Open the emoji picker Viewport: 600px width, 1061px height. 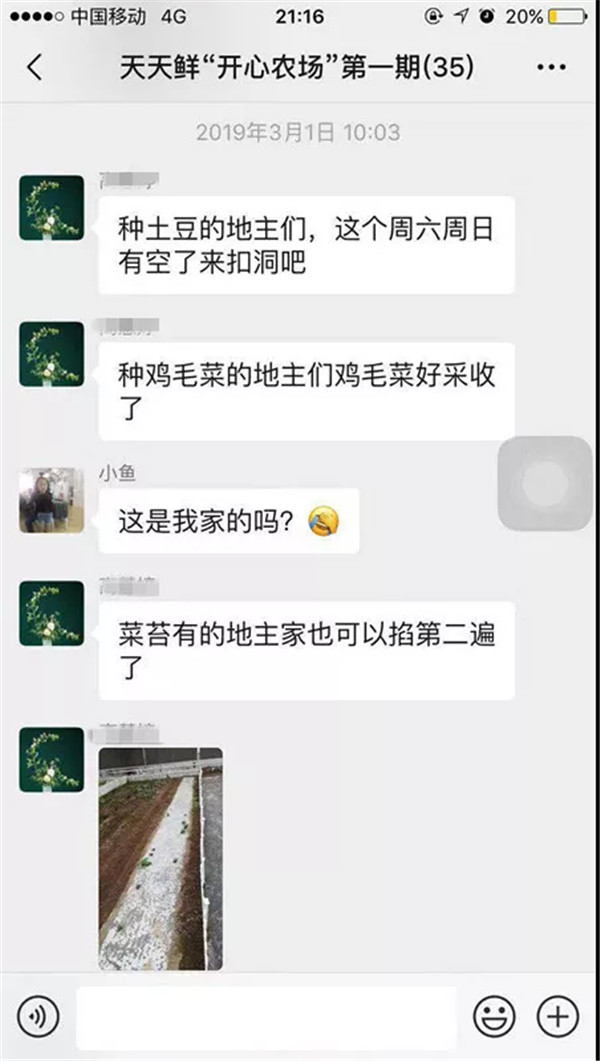494,1016
